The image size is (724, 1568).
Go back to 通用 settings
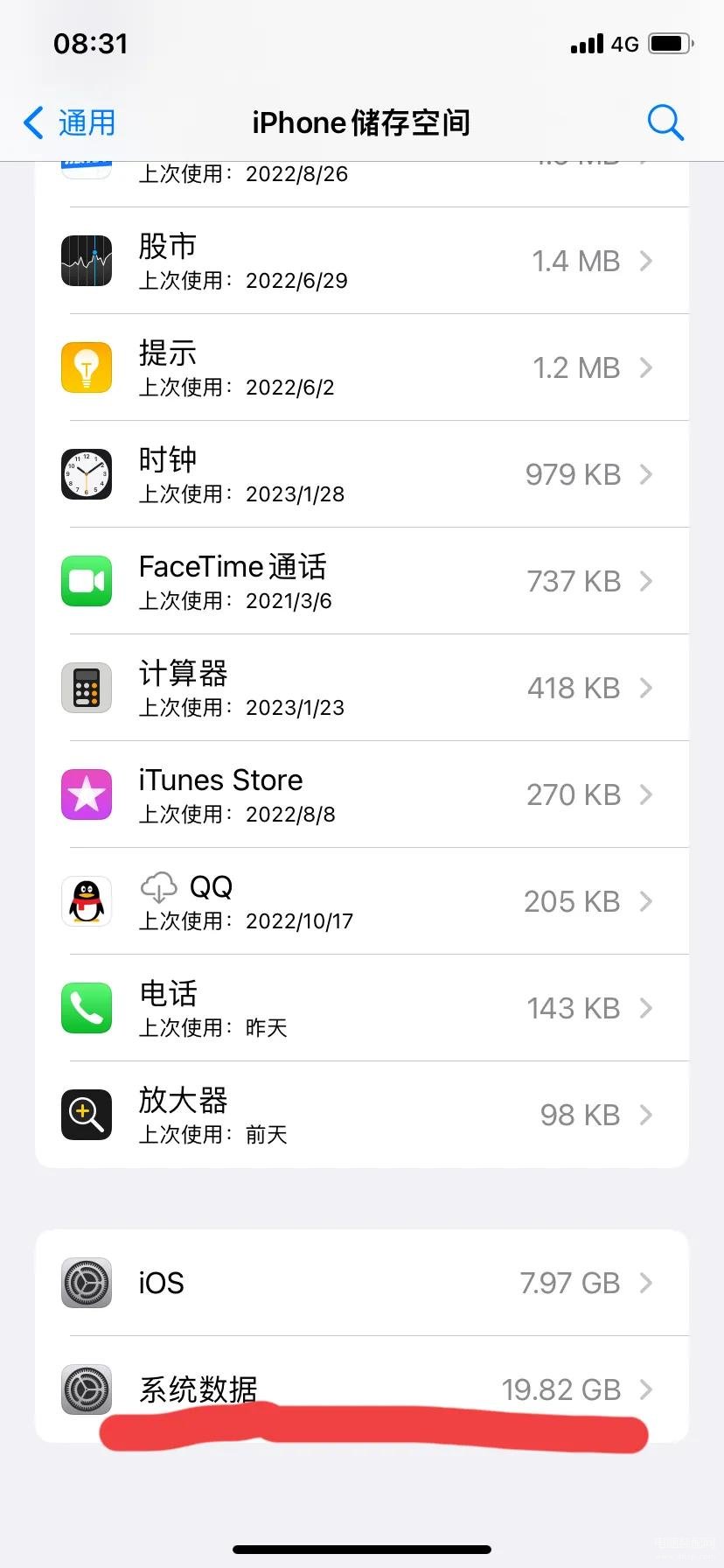tap(70, 122)
